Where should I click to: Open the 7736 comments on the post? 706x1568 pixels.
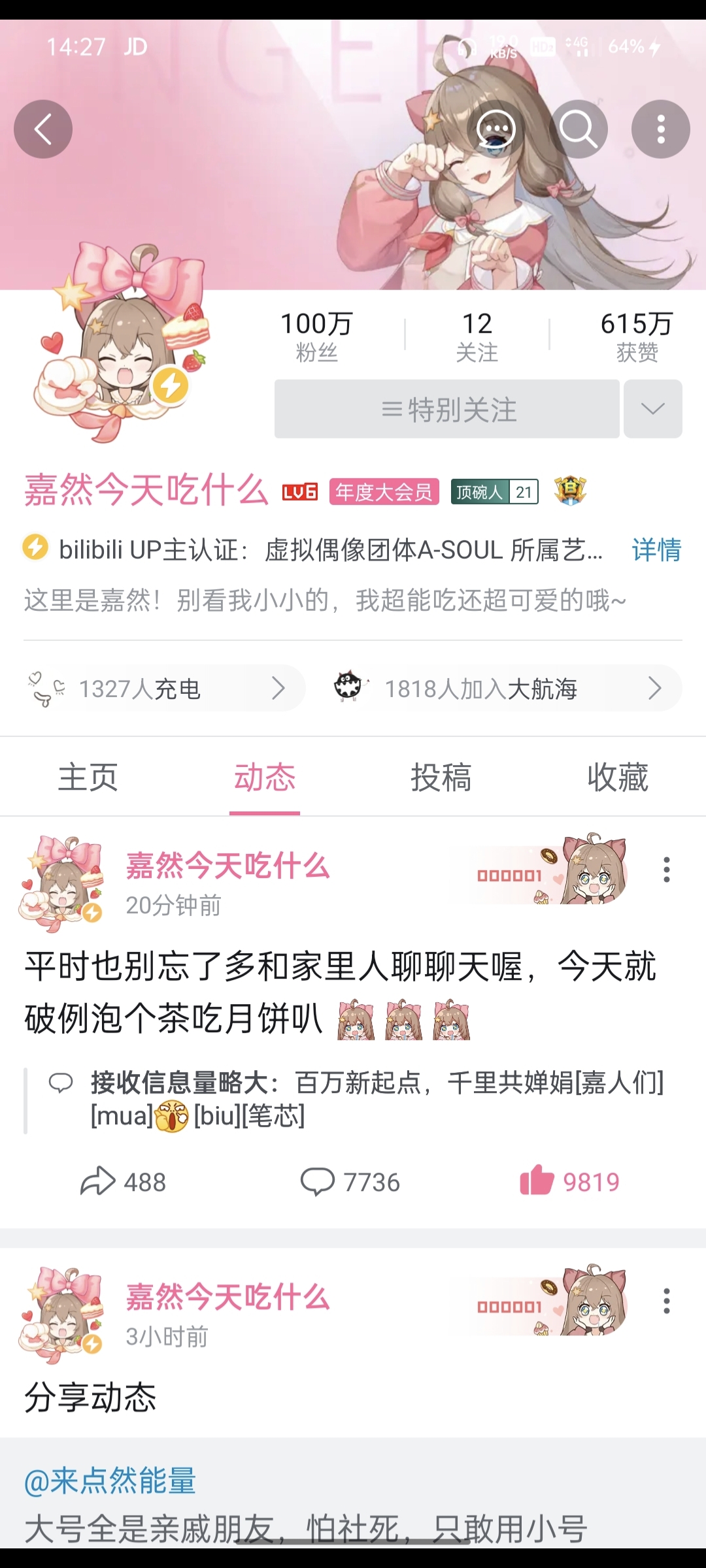pyautogui.click(x=350, y=1182)
